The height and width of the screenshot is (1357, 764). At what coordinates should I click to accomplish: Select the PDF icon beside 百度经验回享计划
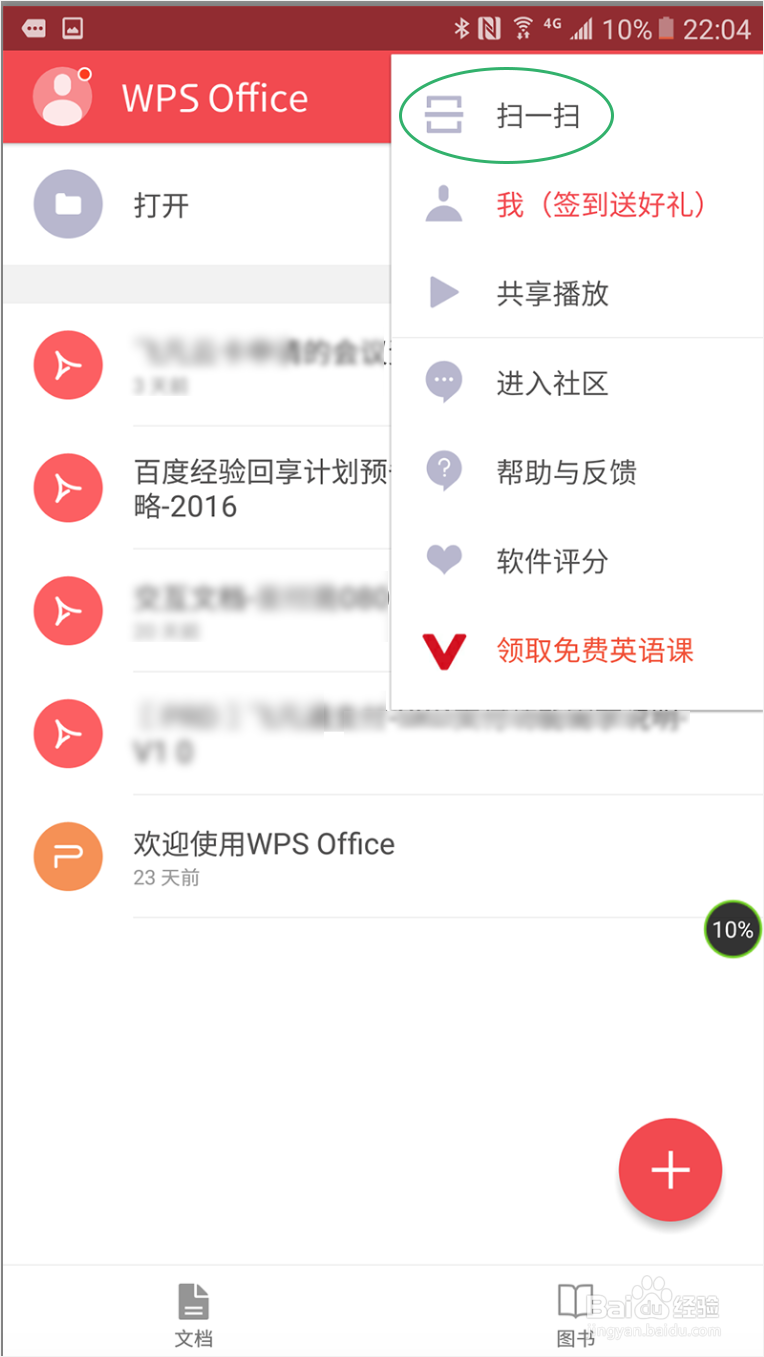click(x=68, y=488)
